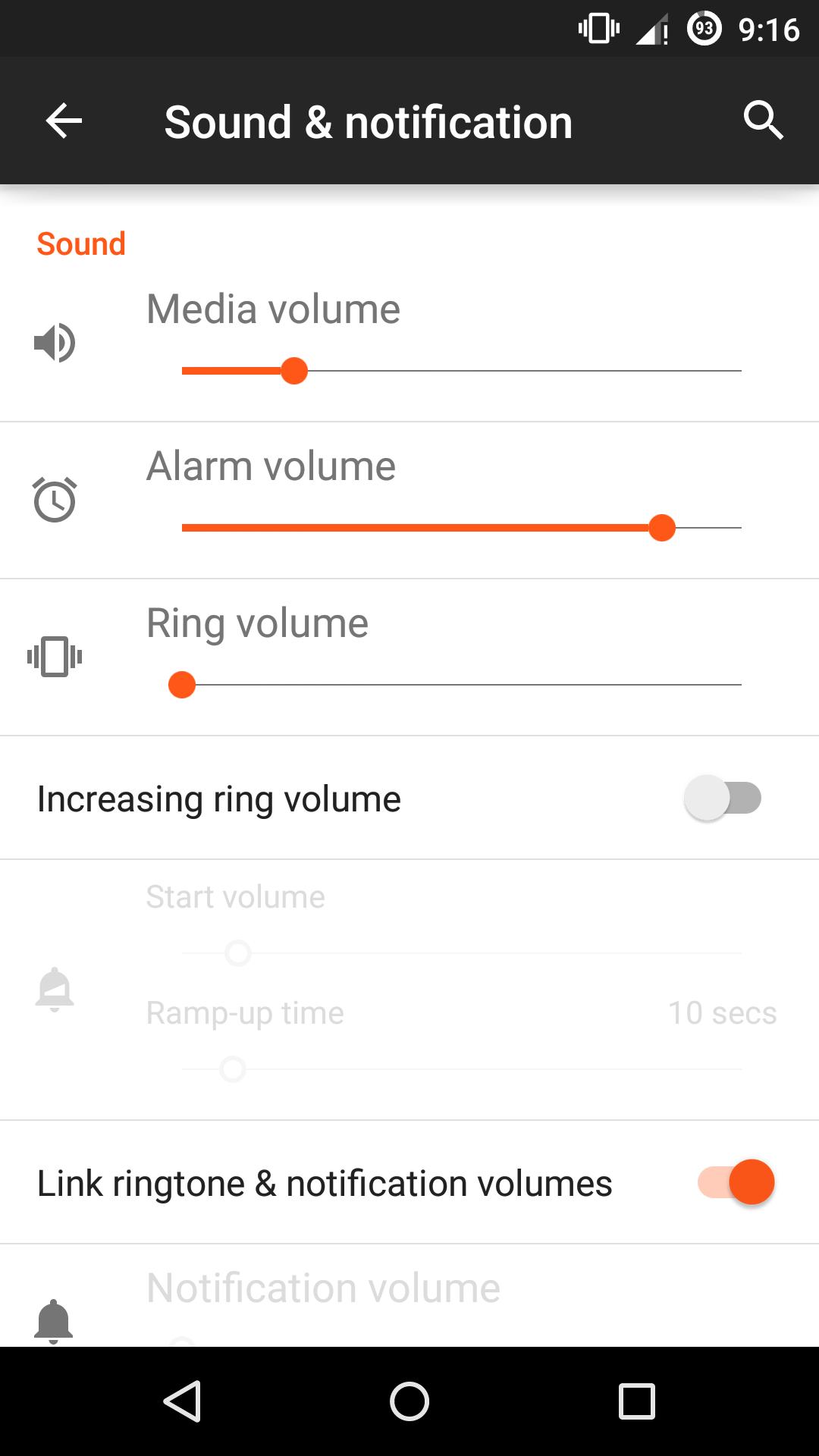Viewport: 819px width, 1456px height.
Task: Enable Increasing ring volume
Action: 723,798
